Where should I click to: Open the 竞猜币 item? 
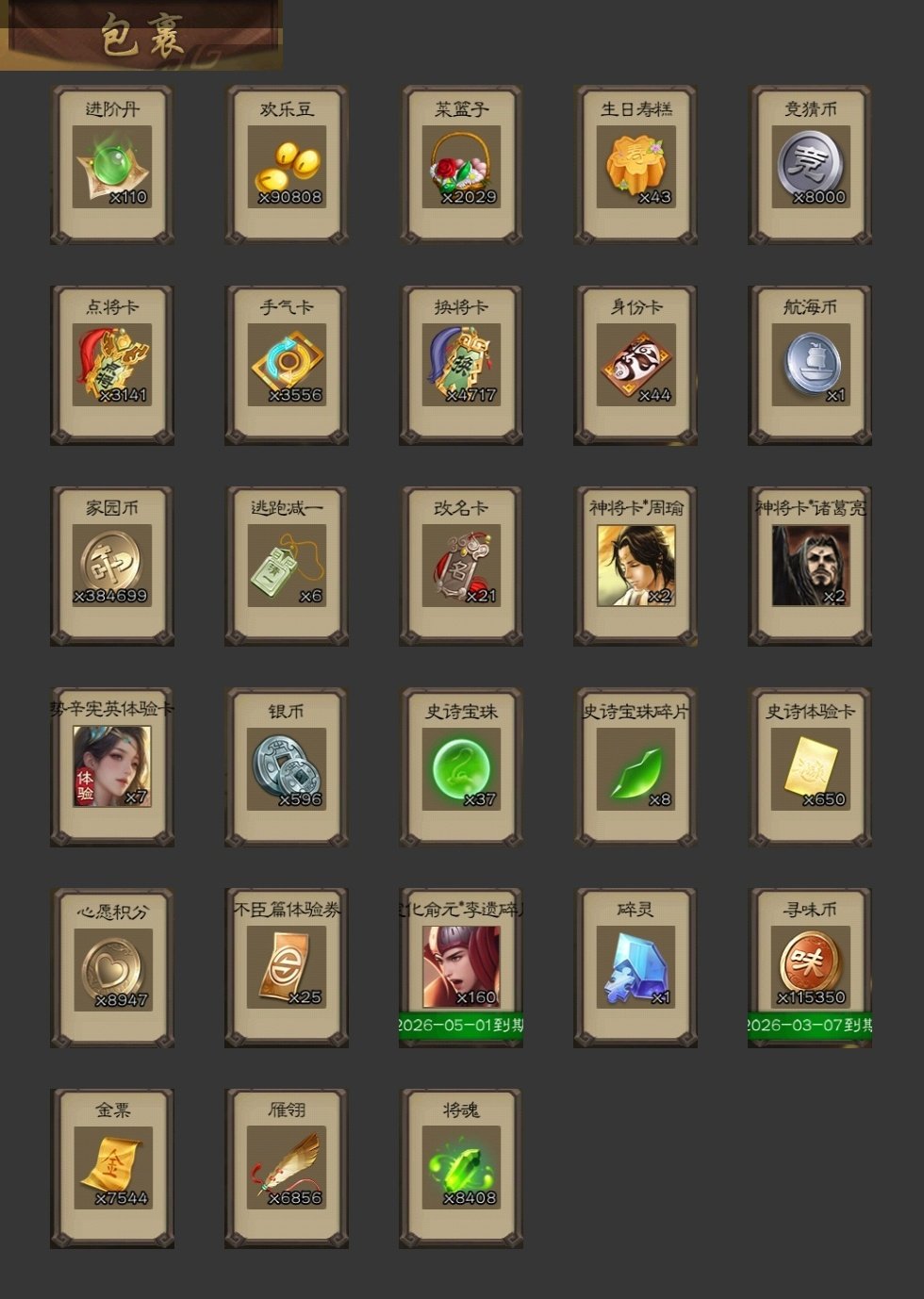pyautogui.click(x=810, y=167)
